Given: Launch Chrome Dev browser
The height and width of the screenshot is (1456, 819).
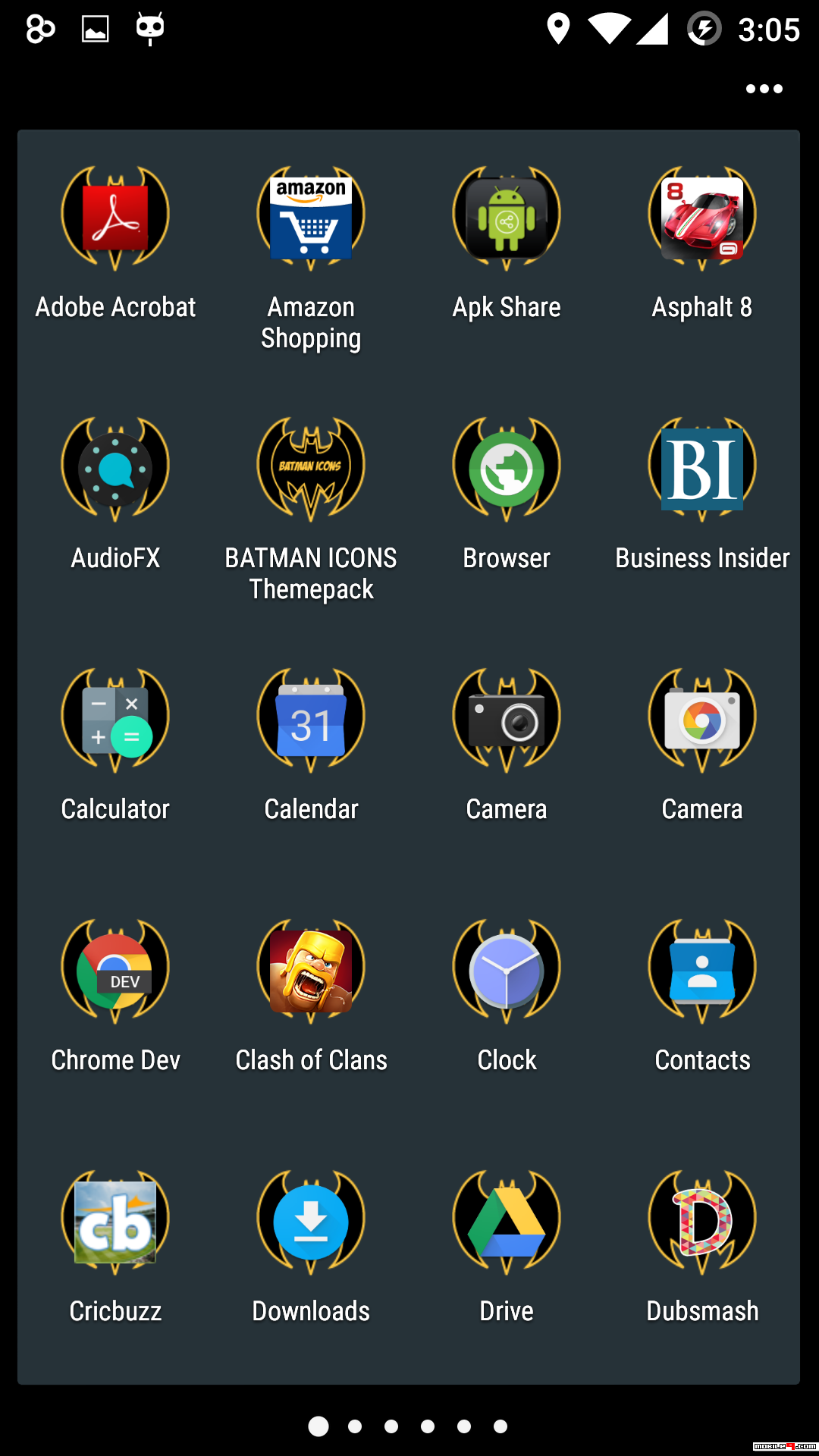Looking at the screenshot, I should click(x=115, y=969).
